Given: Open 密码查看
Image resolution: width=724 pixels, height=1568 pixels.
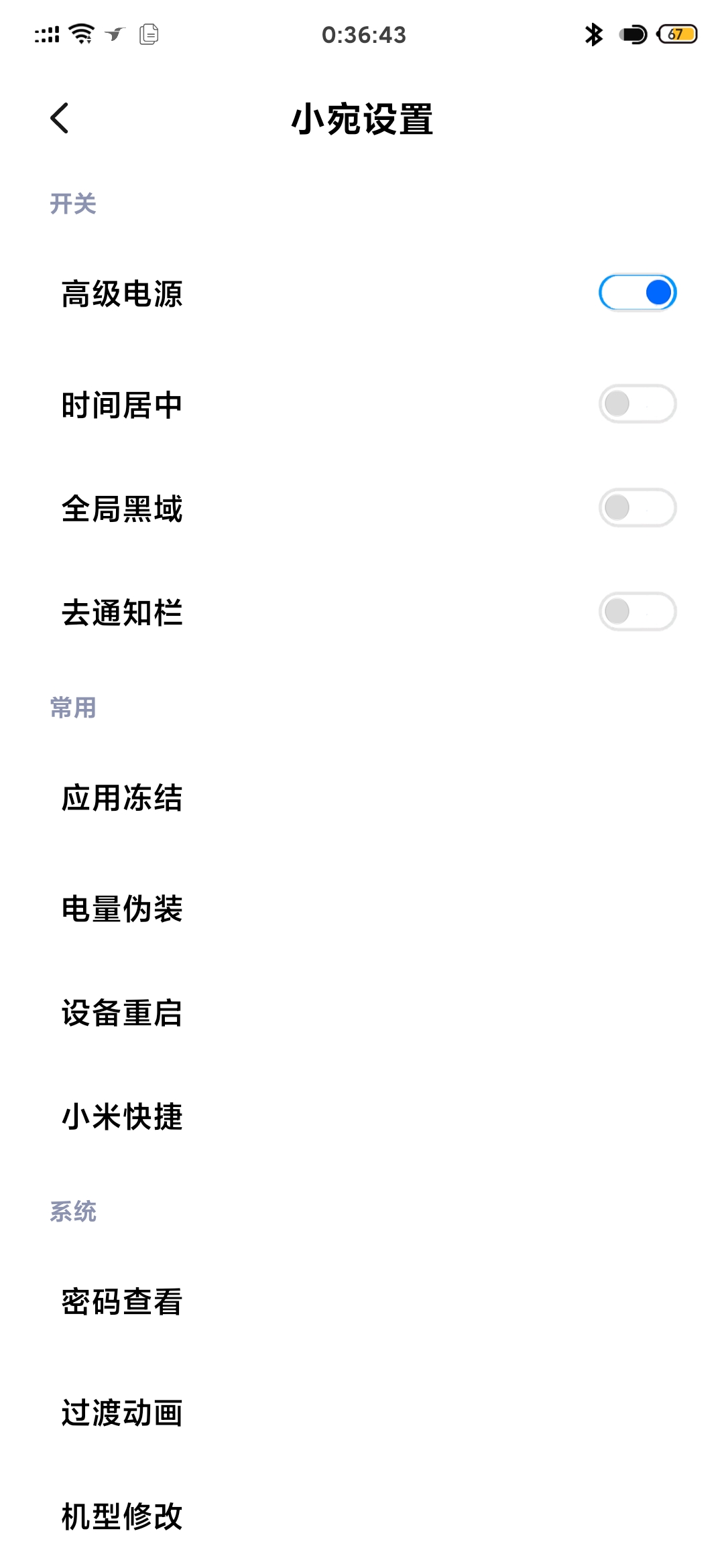Looking at the screenshot, I should pos(362,1302).
